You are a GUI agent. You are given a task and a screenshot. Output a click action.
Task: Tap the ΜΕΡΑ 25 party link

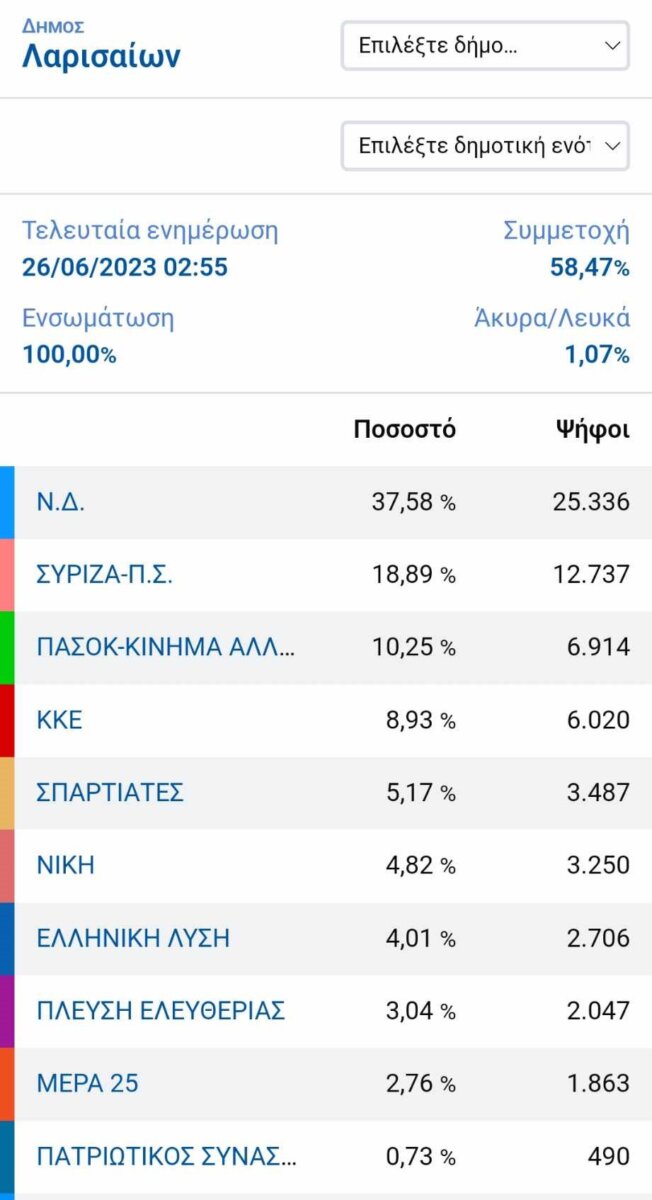coord(87,1083)
